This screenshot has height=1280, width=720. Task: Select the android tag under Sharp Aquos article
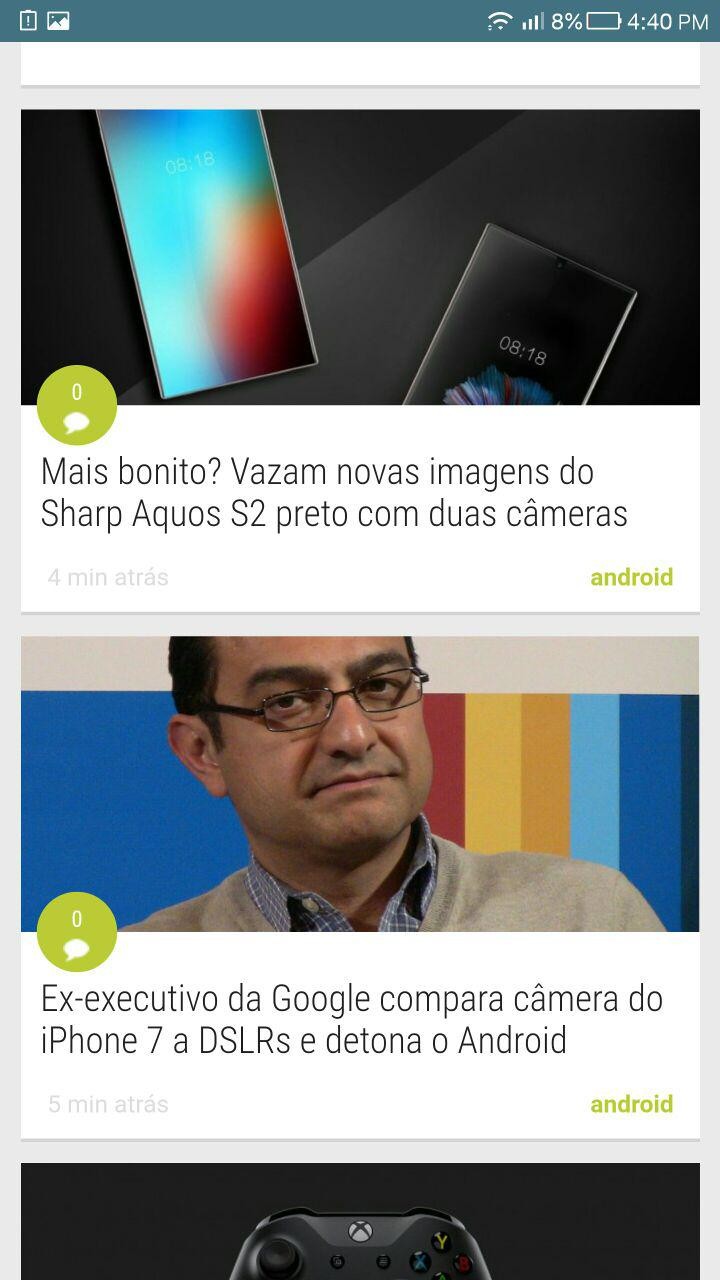631,577
